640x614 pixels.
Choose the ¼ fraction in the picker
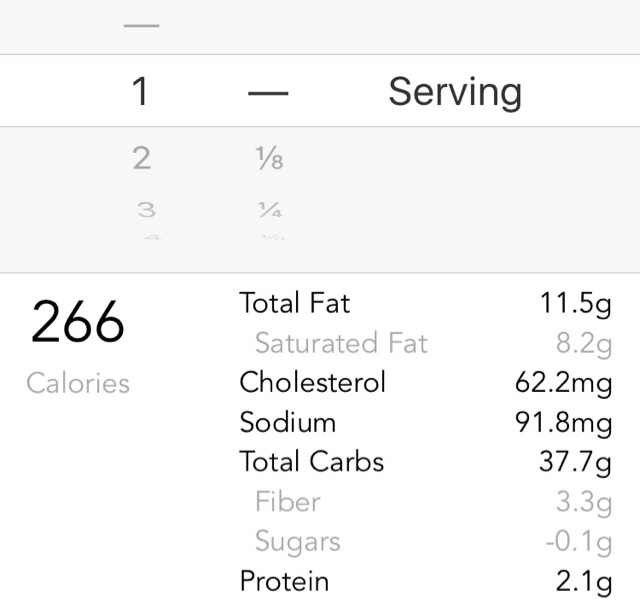[x=270, y=210]
